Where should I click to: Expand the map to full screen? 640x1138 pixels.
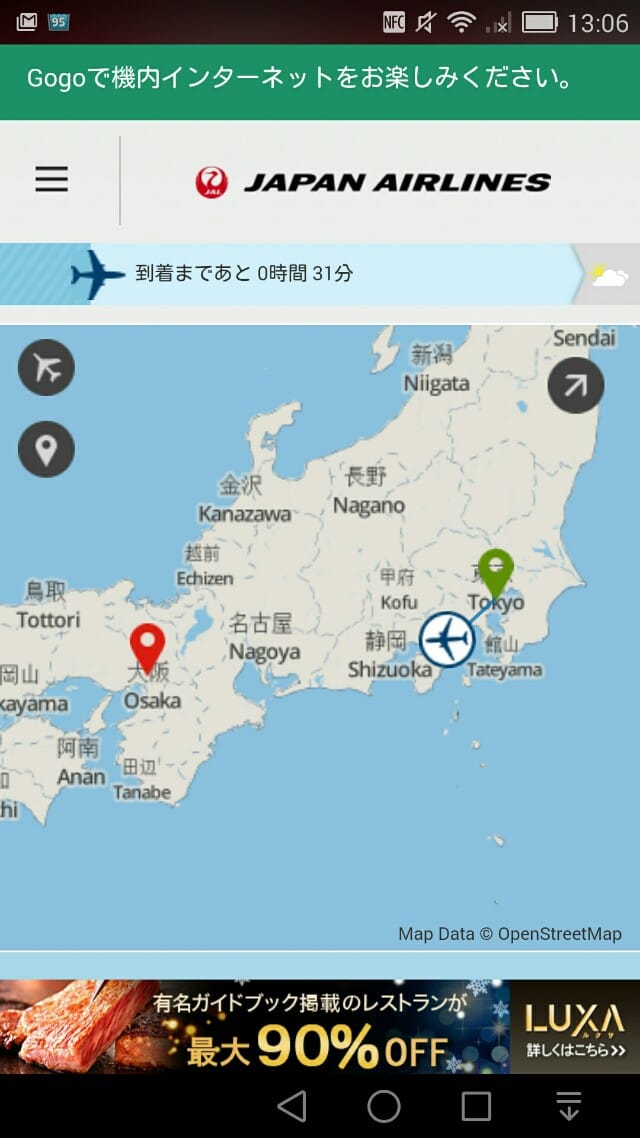576,385
